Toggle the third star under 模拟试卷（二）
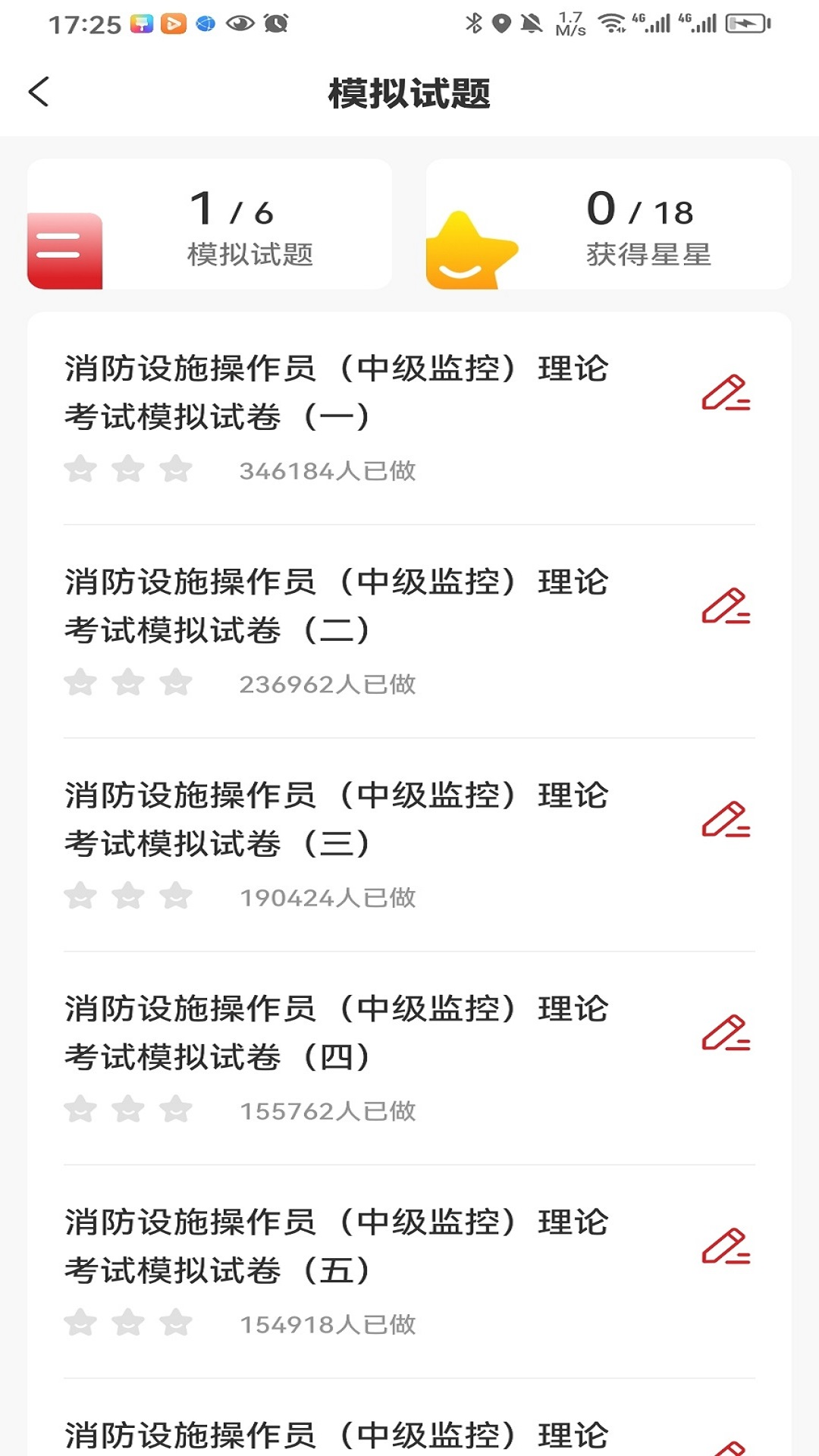 [x=175, y=682]
